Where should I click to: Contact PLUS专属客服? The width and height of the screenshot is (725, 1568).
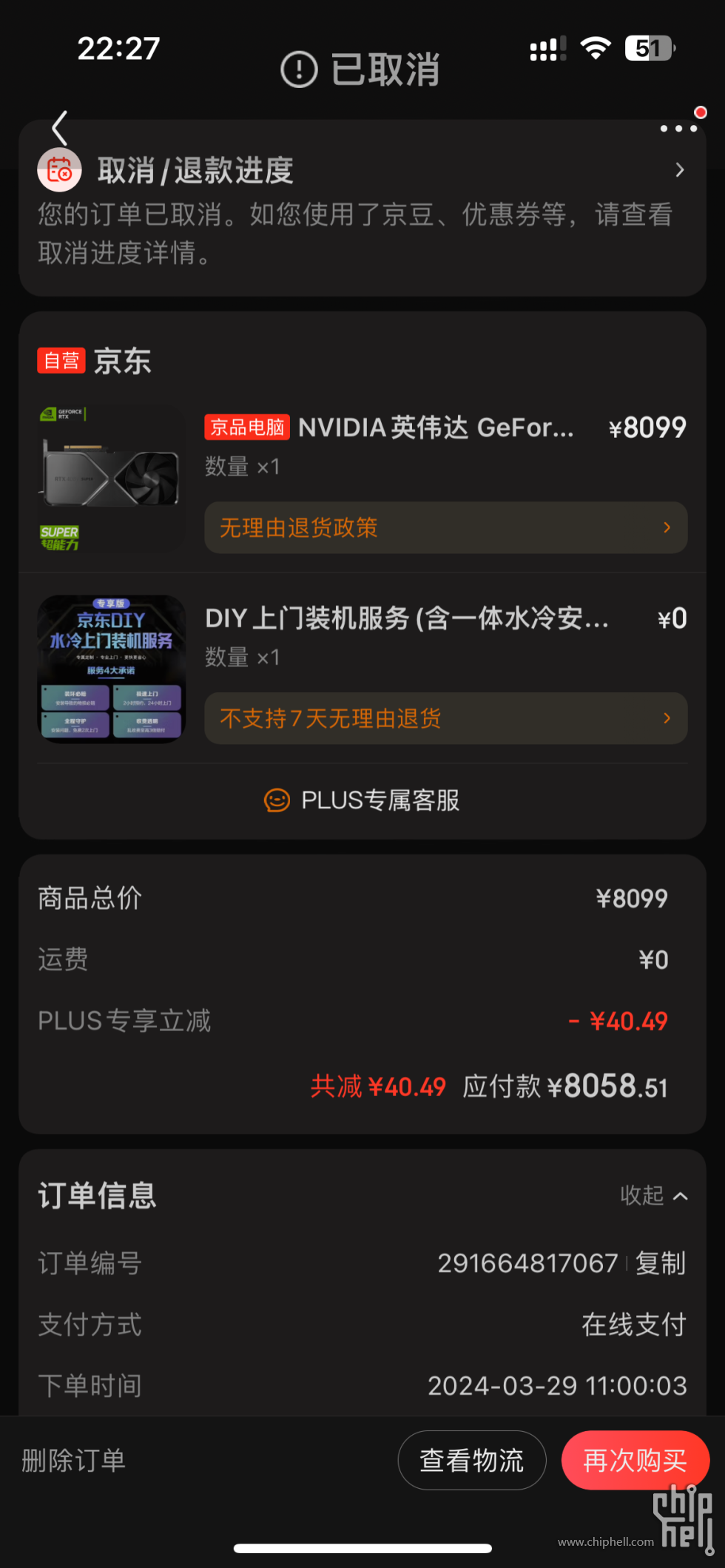pos(362,800)
